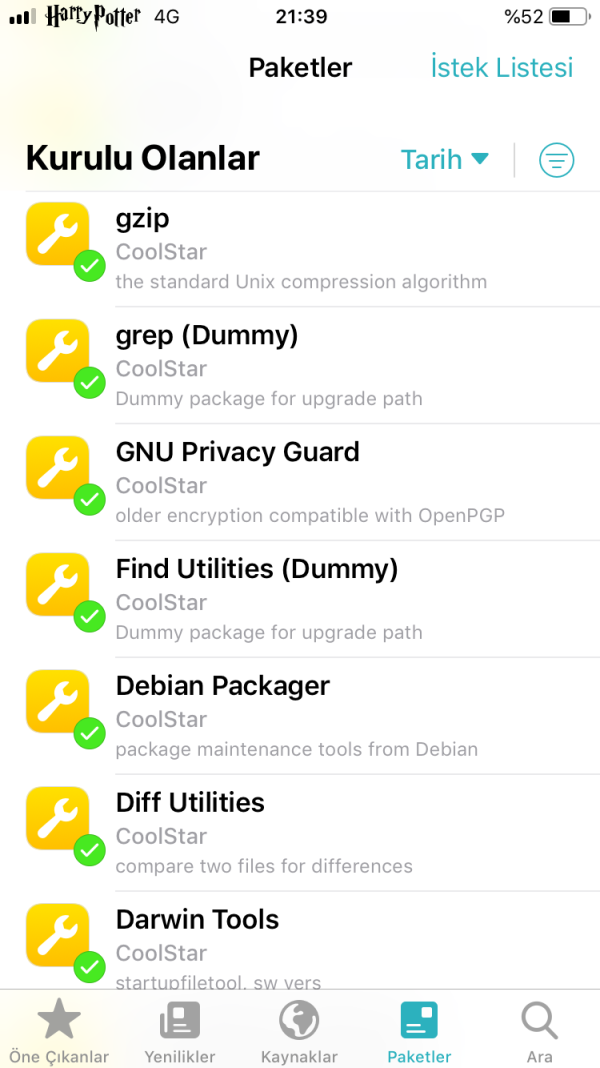Screen dimensions: 600x1068
Task: Open the Ara search tab
Action: [x=540, y=1032]
